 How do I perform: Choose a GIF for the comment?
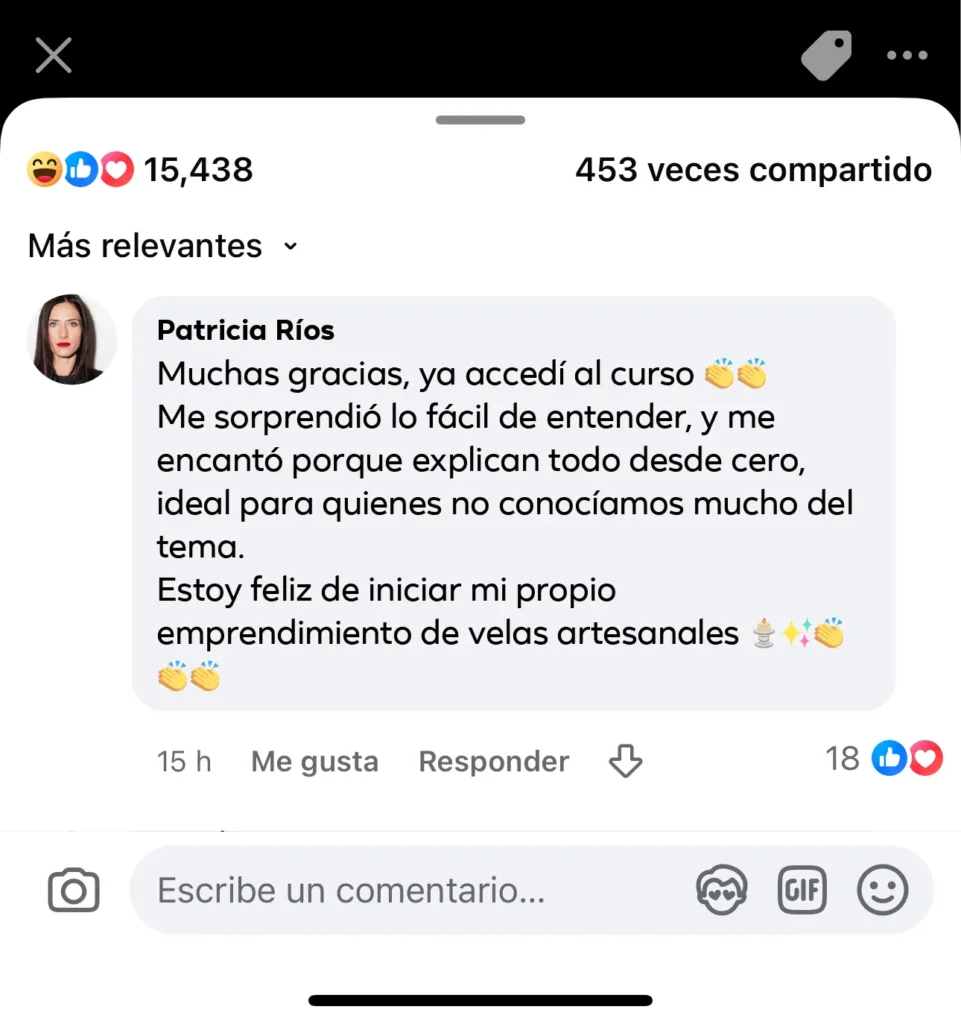click(x=802, y=890)
